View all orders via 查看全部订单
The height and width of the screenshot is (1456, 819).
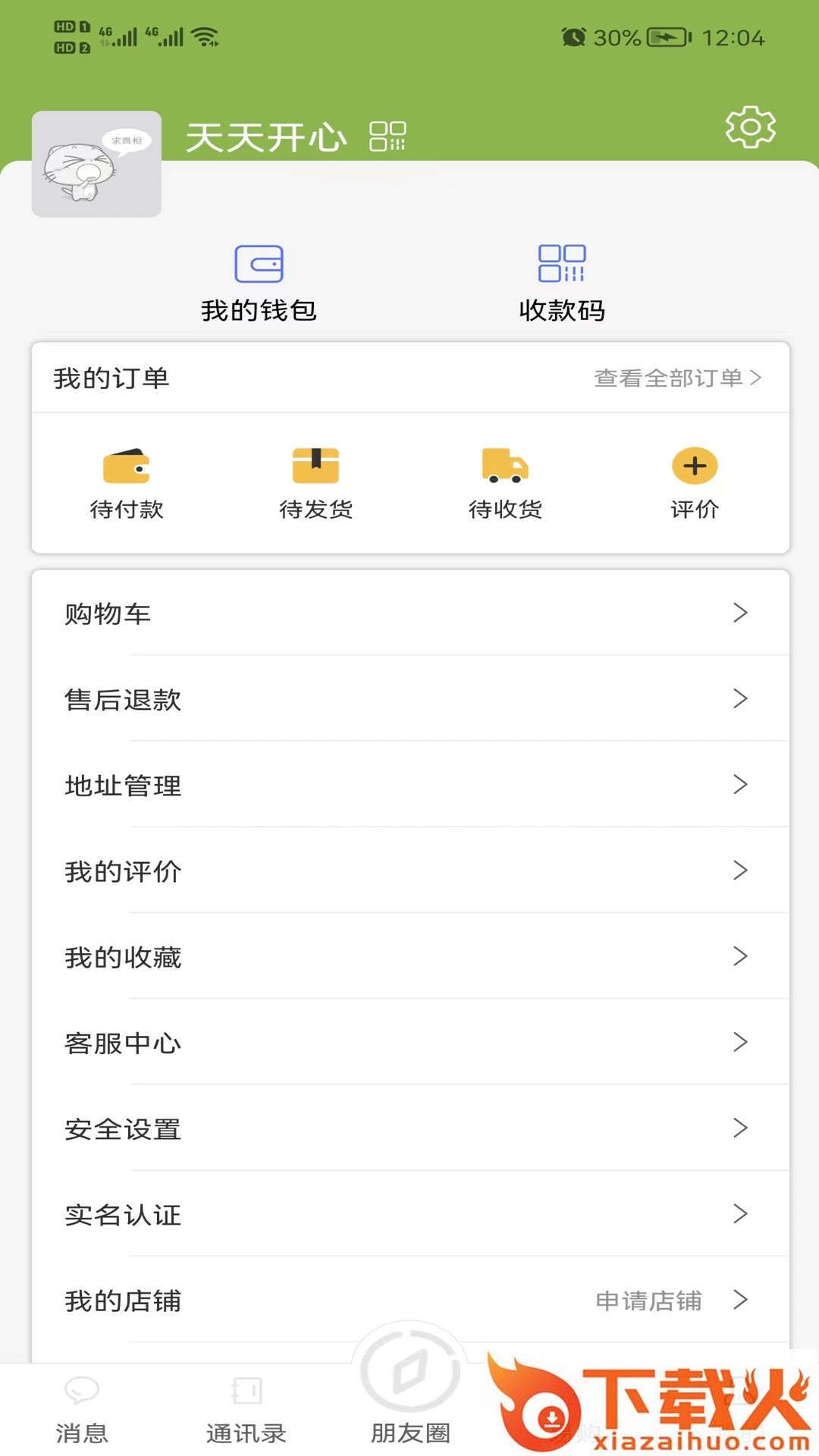point(676,378)
